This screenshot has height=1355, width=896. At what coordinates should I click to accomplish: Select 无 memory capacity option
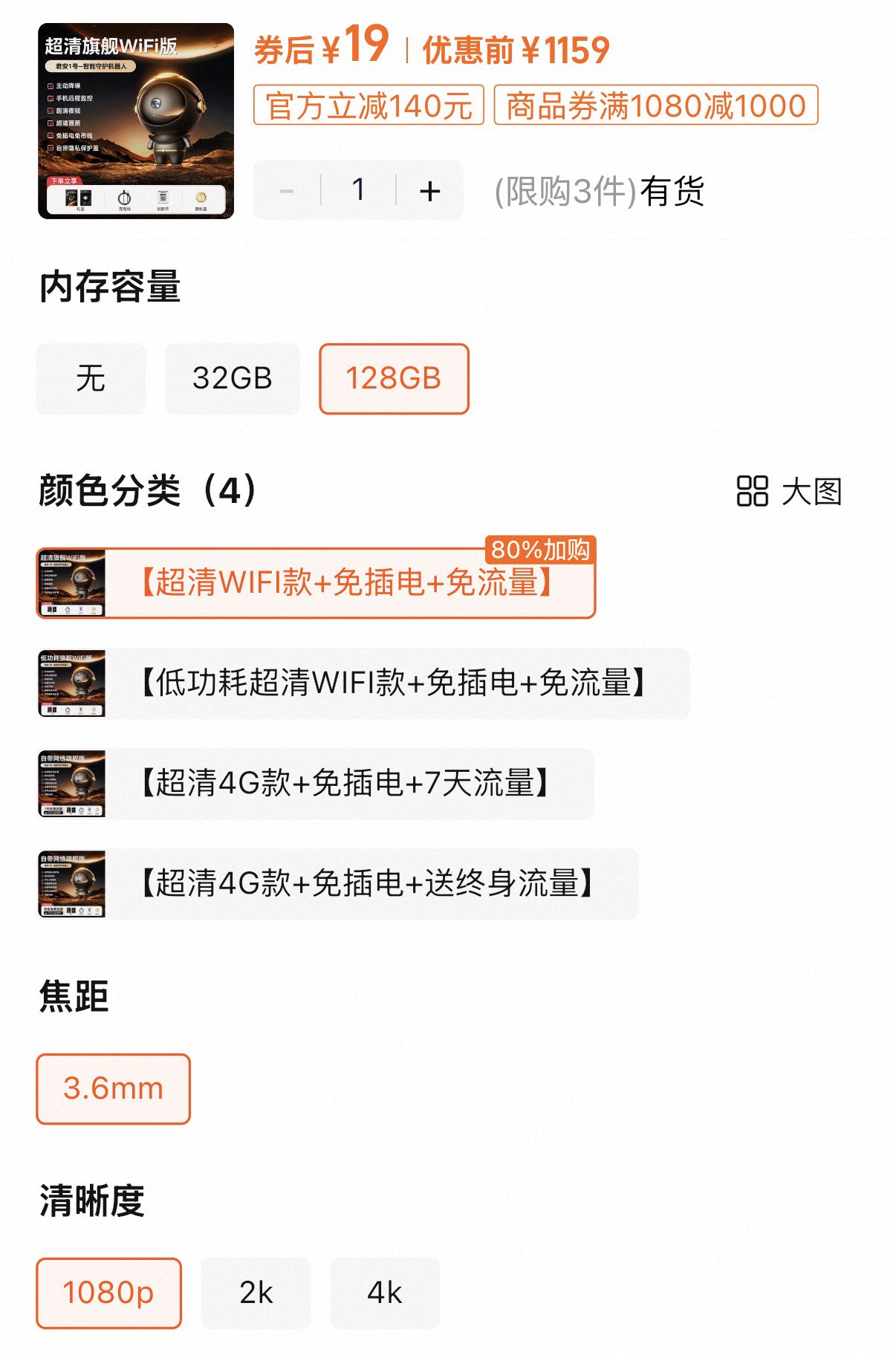pyautogui.click(x=91, y=378)
